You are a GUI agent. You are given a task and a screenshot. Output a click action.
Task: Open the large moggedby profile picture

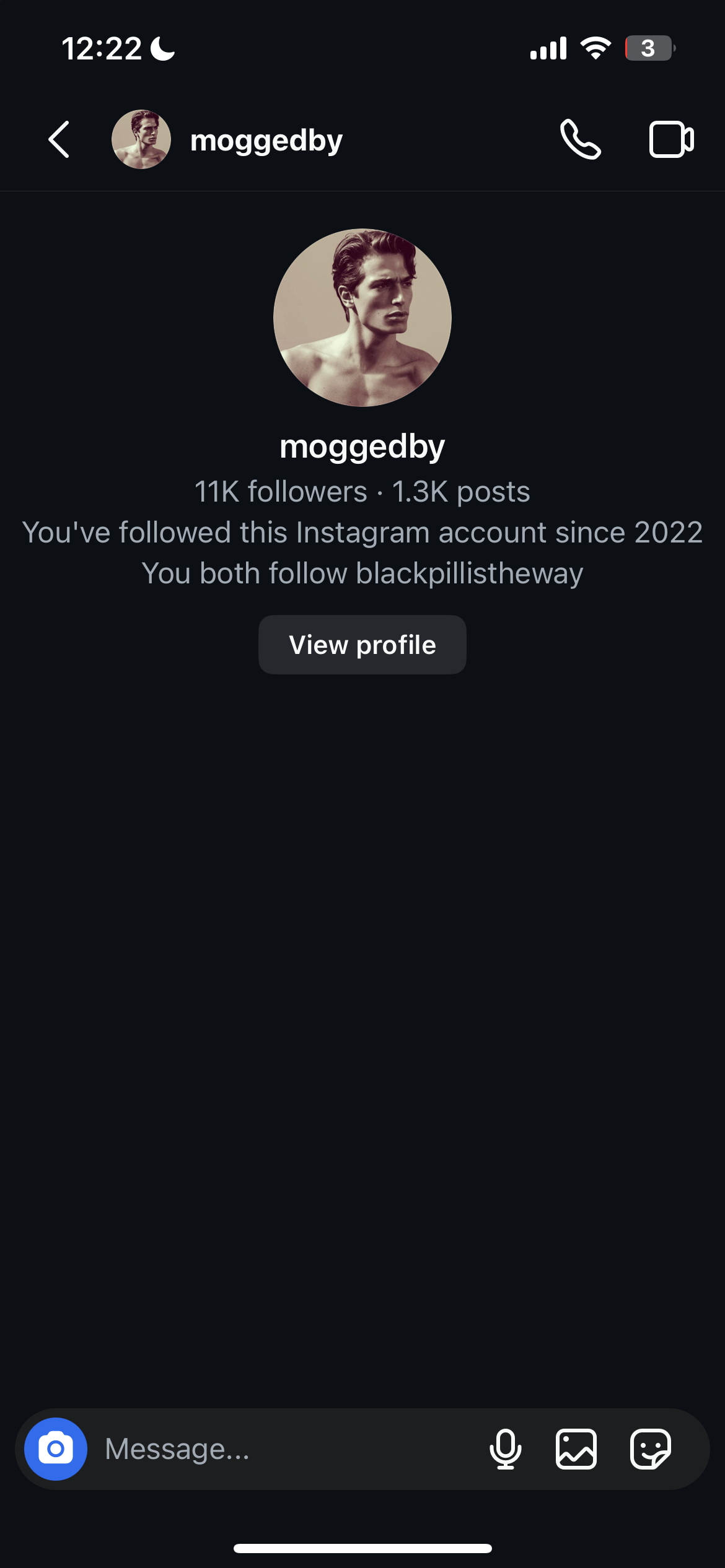[362, 318]
